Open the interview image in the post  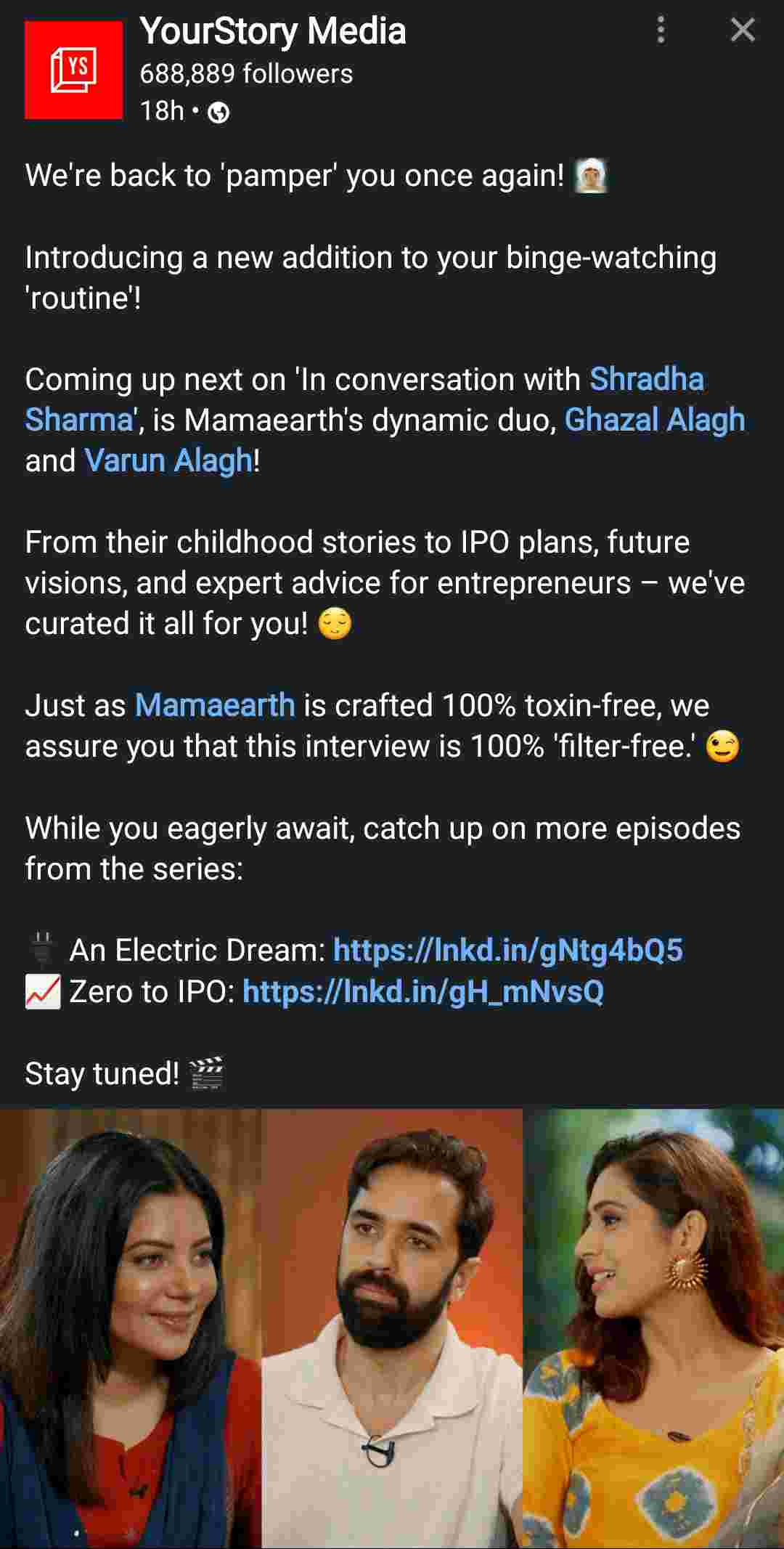[392, 1328]
